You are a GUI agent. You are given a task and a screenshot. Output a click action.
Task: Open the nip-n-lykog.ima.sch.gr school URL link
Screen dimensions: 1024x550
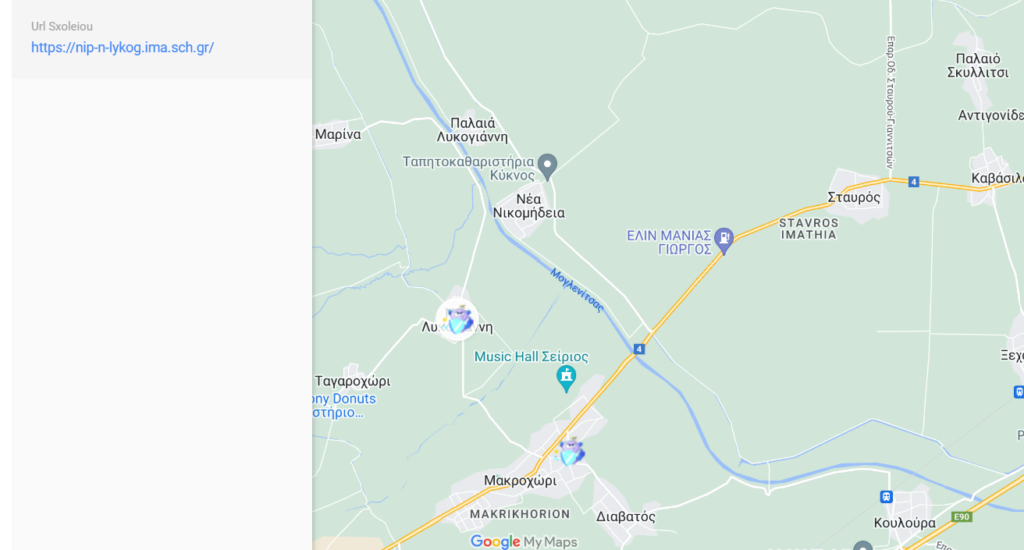tap(122, 47)
